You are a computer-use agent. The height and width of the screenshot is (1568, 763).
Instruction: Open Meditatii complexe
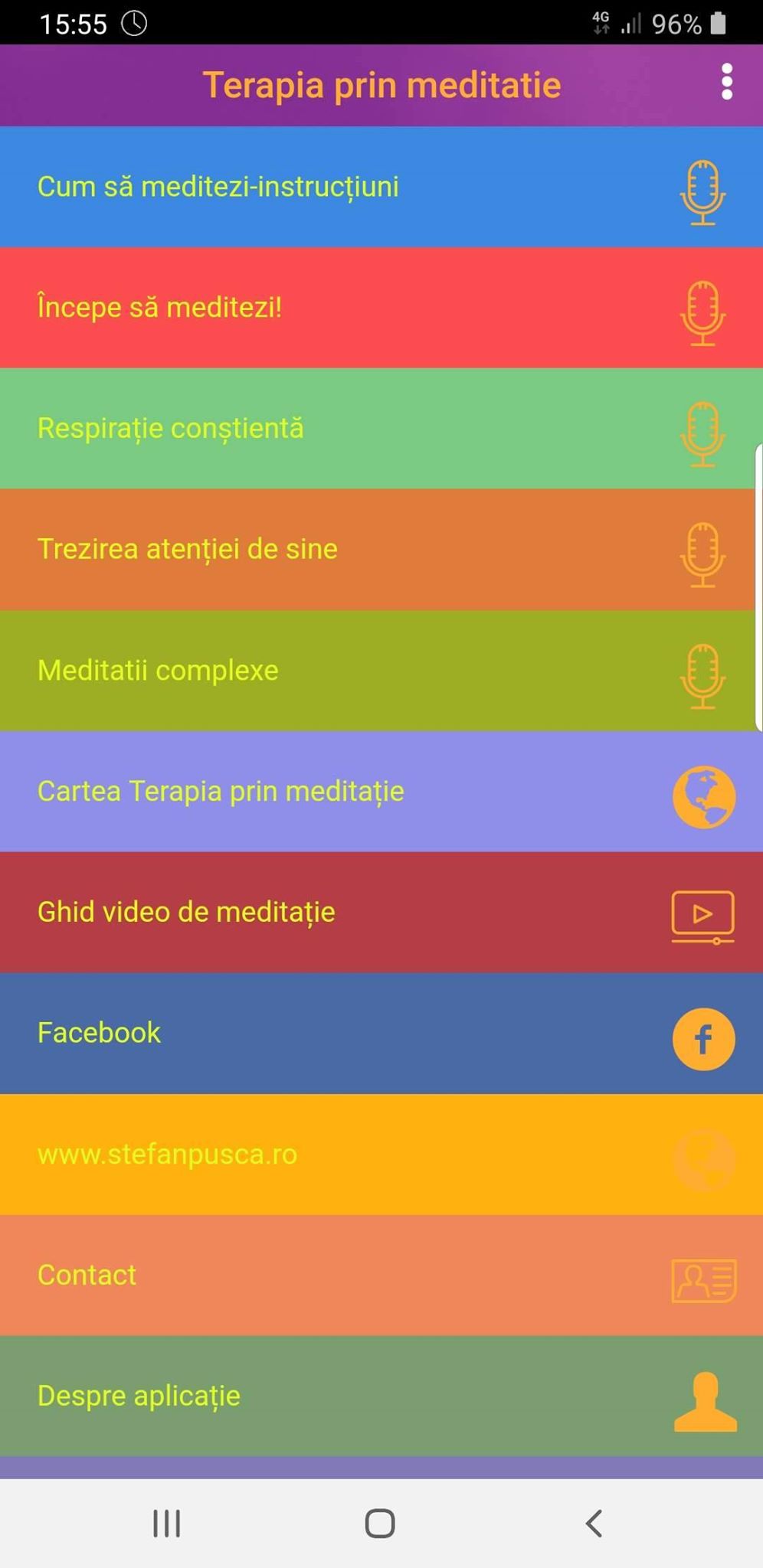tap(381, 671)
